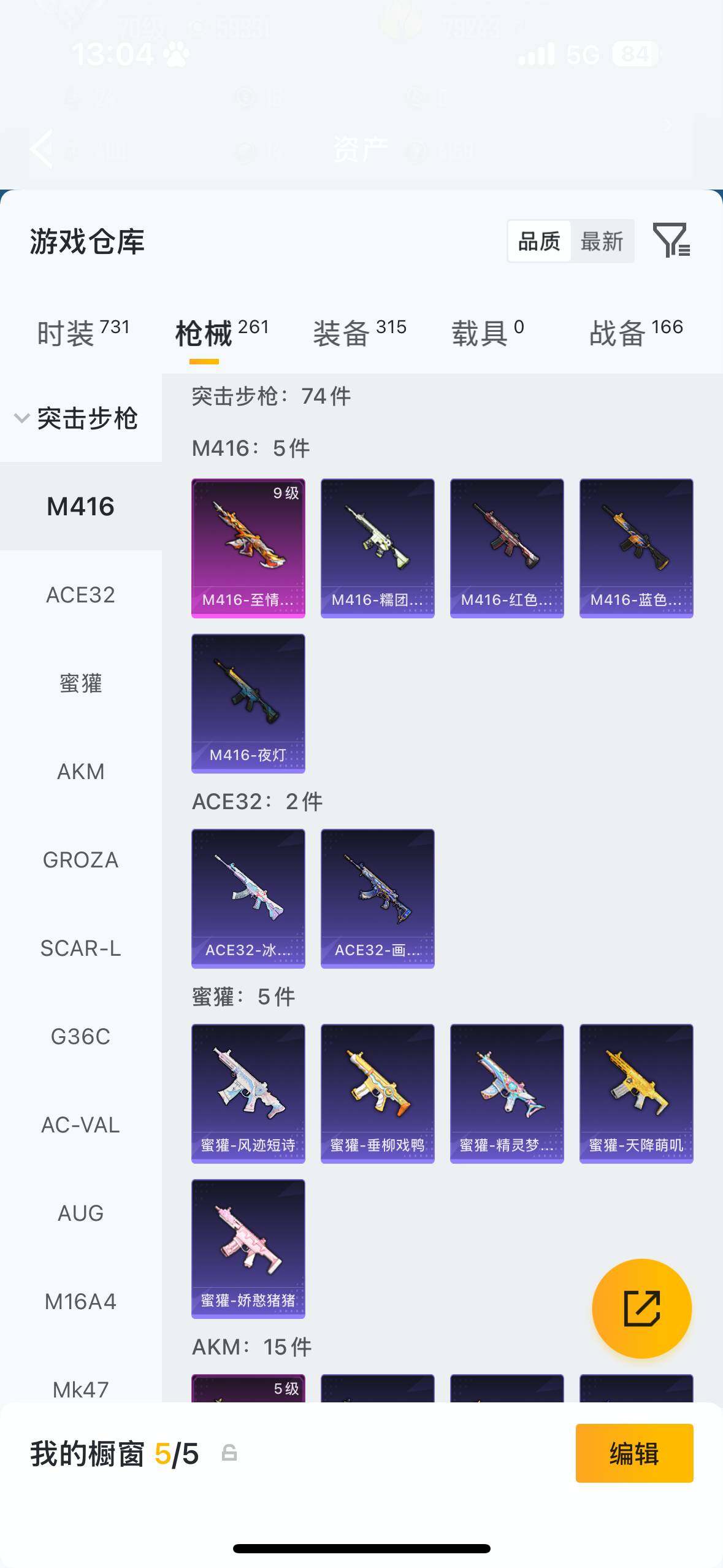The height and width of the screenshot is (1568, 723).
Task: Jump to AKM in the side list
Action: [80, 772]
